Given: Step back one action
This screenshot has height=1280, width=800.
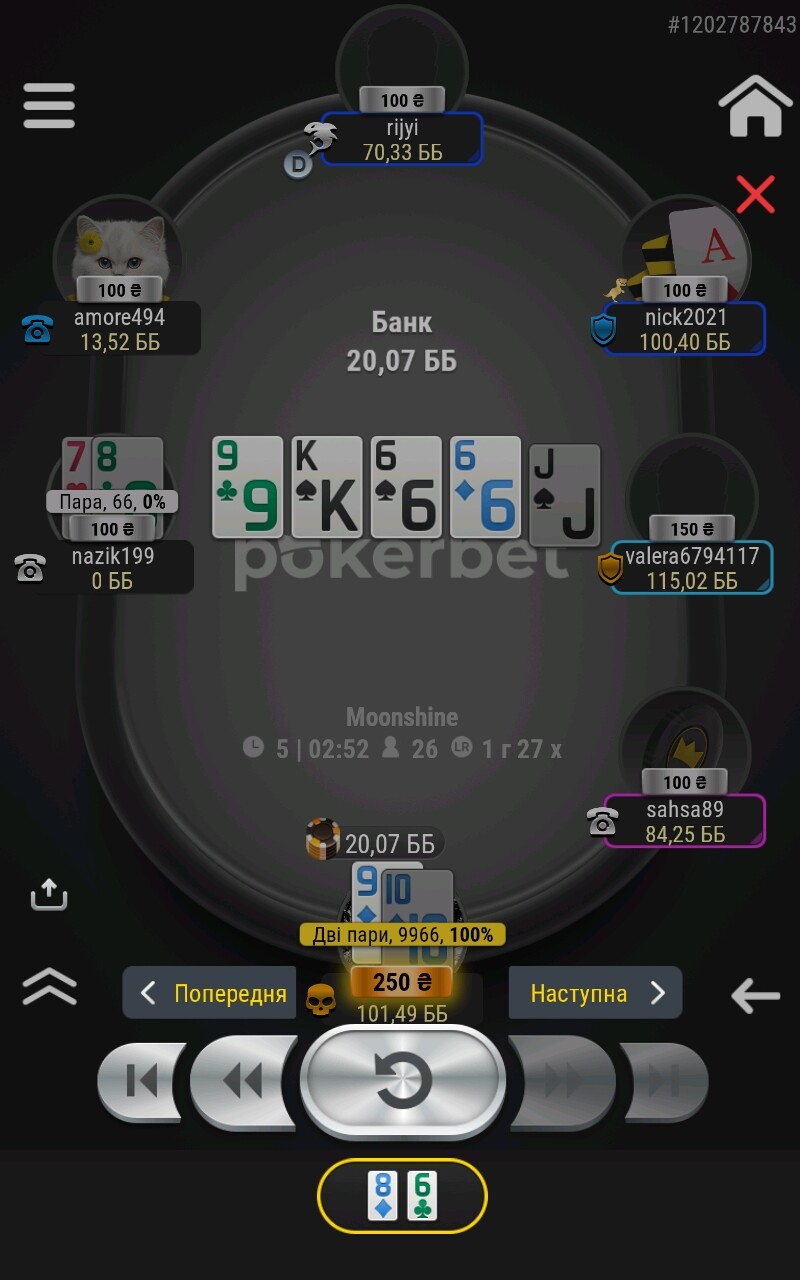Looking at the screenshot, I should coord(243,1081).
